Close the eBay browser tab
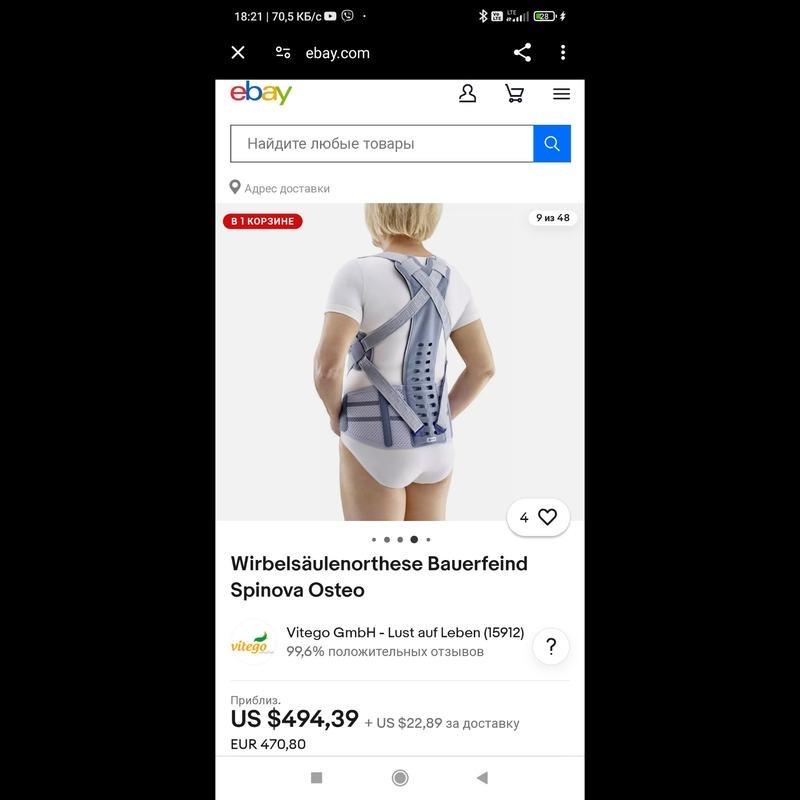Image resolution: width=800 pixels, height=800 pixels. click(x=238, y=53)
